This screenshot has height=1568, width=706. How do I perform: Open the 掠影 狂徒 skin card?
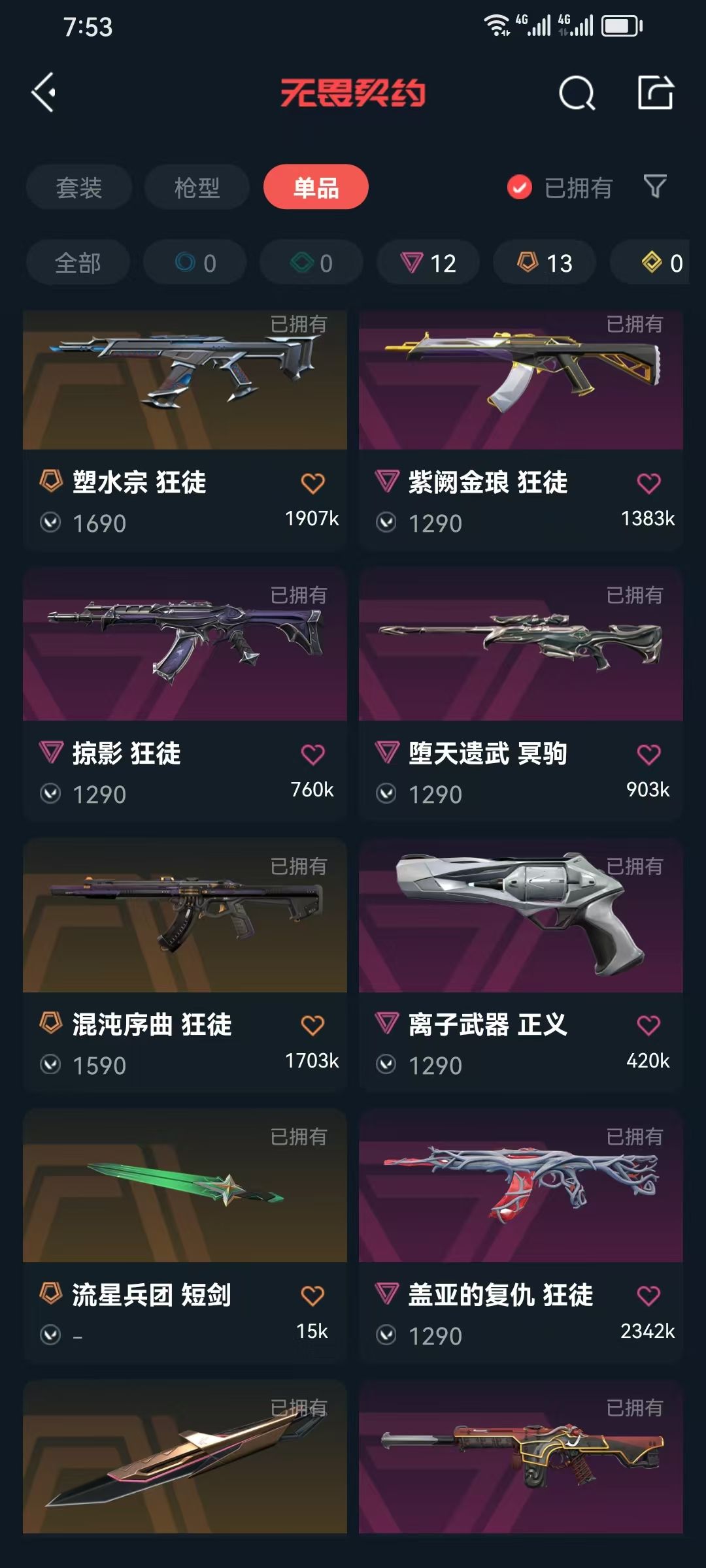[185, 694]
